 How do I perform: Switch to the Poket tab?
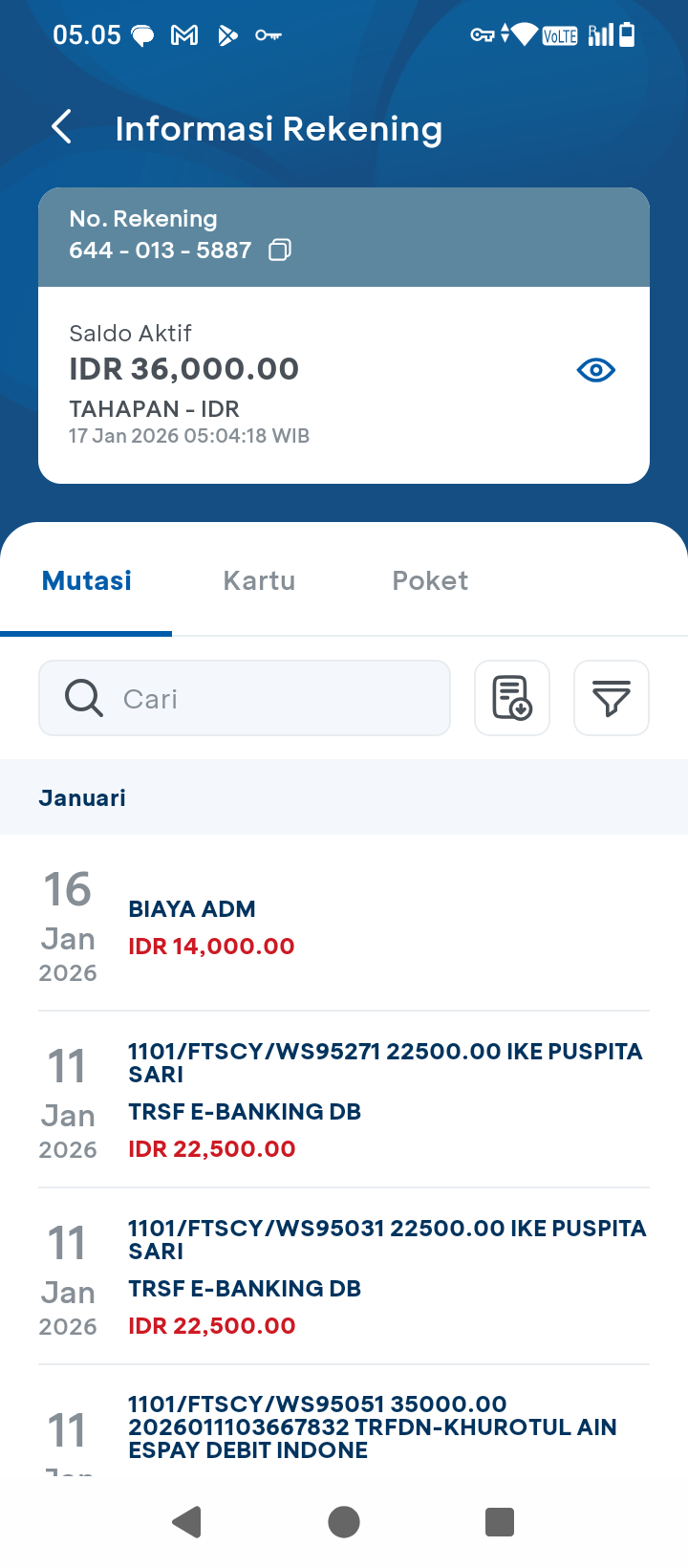pyautogui.click(x=430, y=581)
